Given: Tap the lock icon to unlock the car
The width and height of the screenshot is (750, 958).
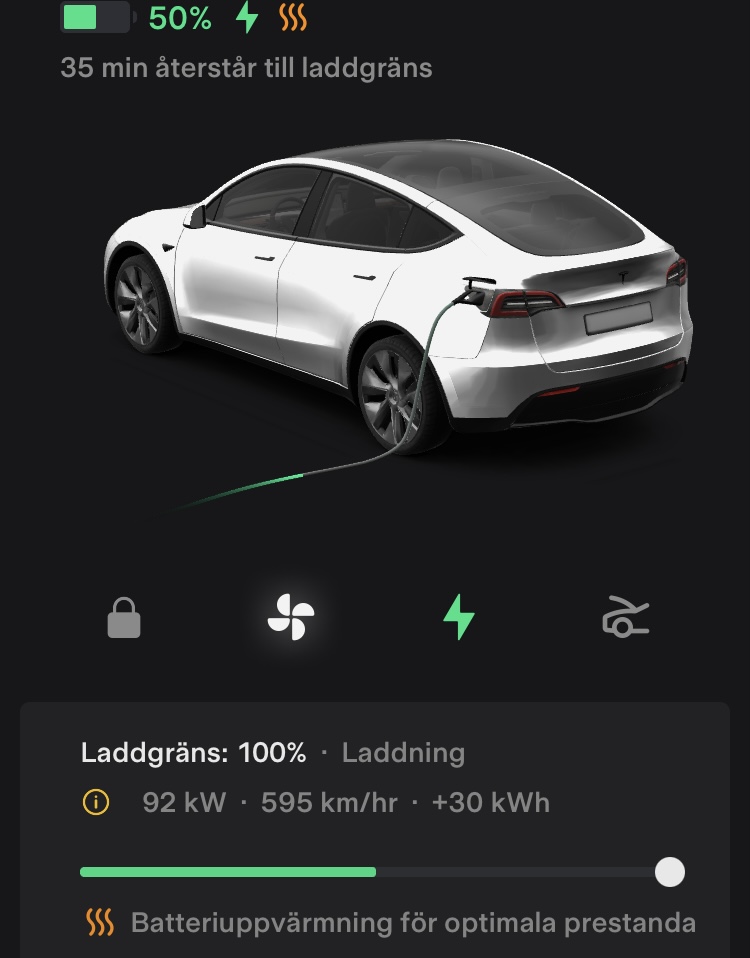Looking at the screenshot, I should click(x=124, y=618).
